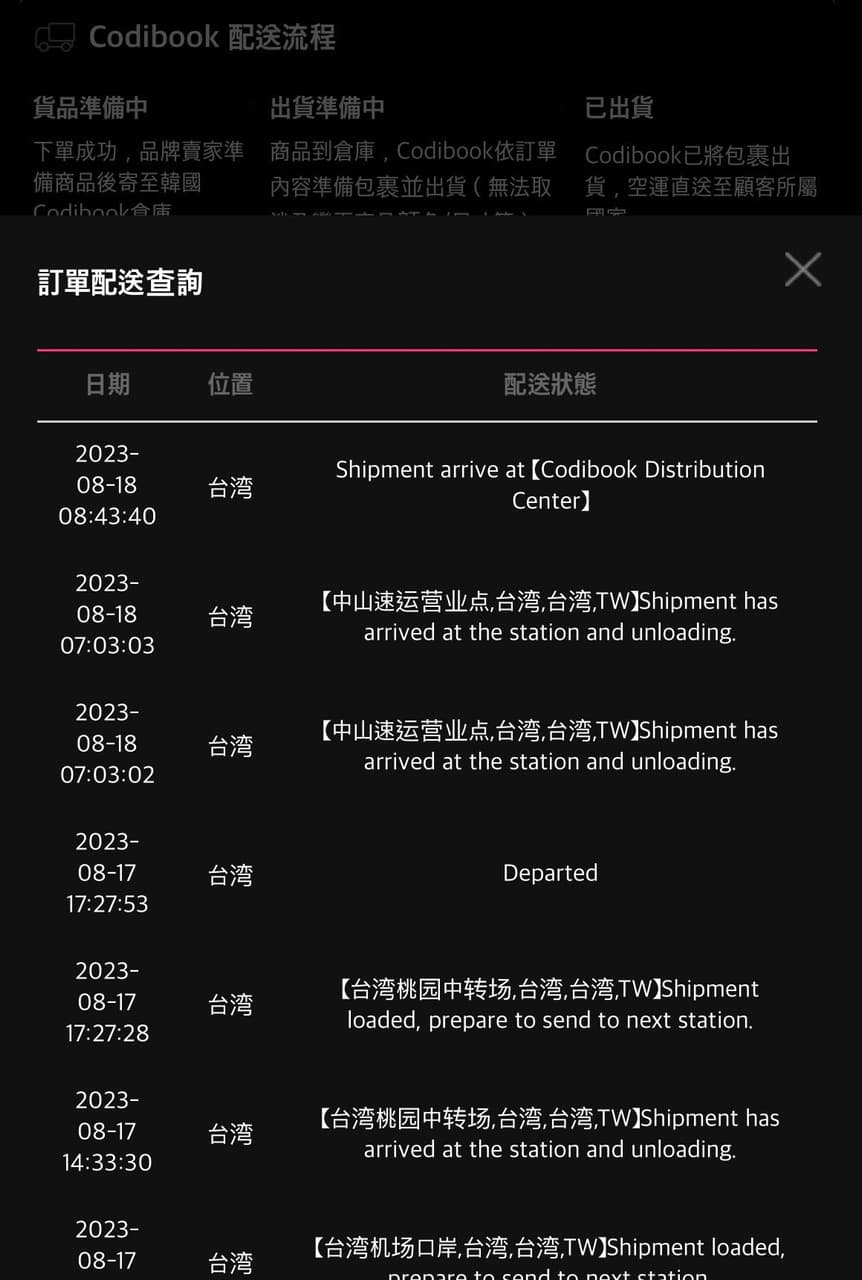Click the 配送狀態 column header
The height and width of the screenshot is (1280, 862).
coord(550,384)
